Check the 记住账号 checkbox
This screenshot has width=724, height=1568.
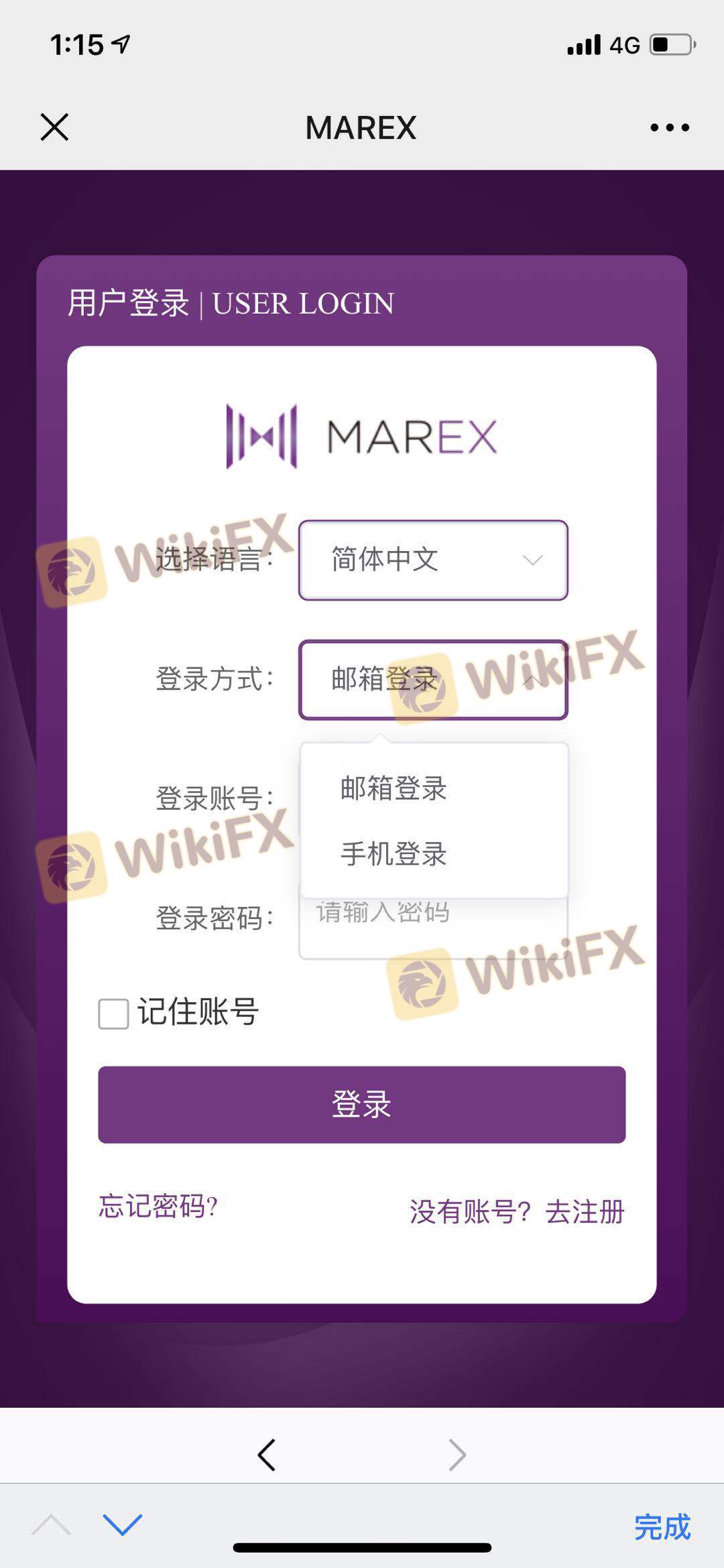pyautogui.click(x=113, y=1013)
